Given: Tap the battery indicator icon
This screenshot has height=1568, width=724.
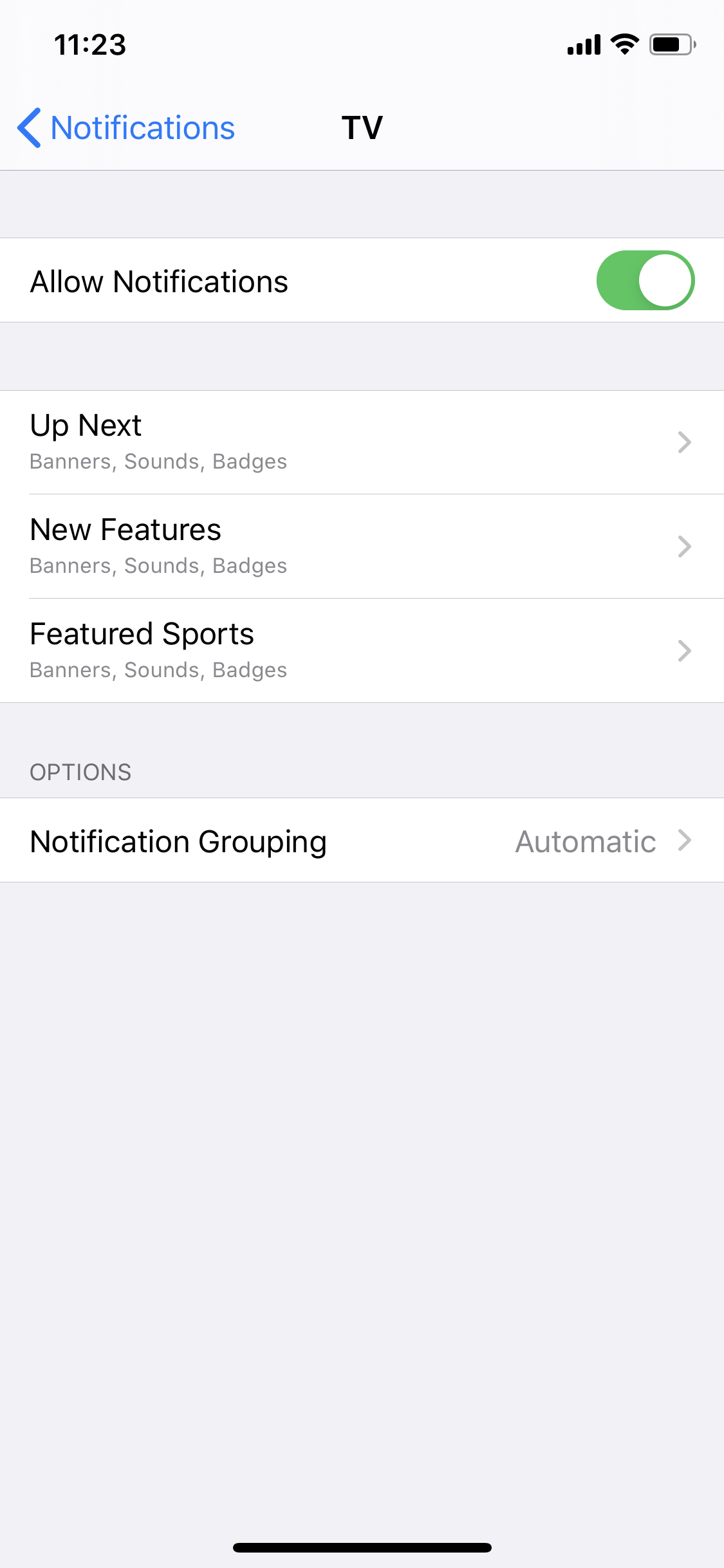Looking at the screenshot, I should 671,44.
